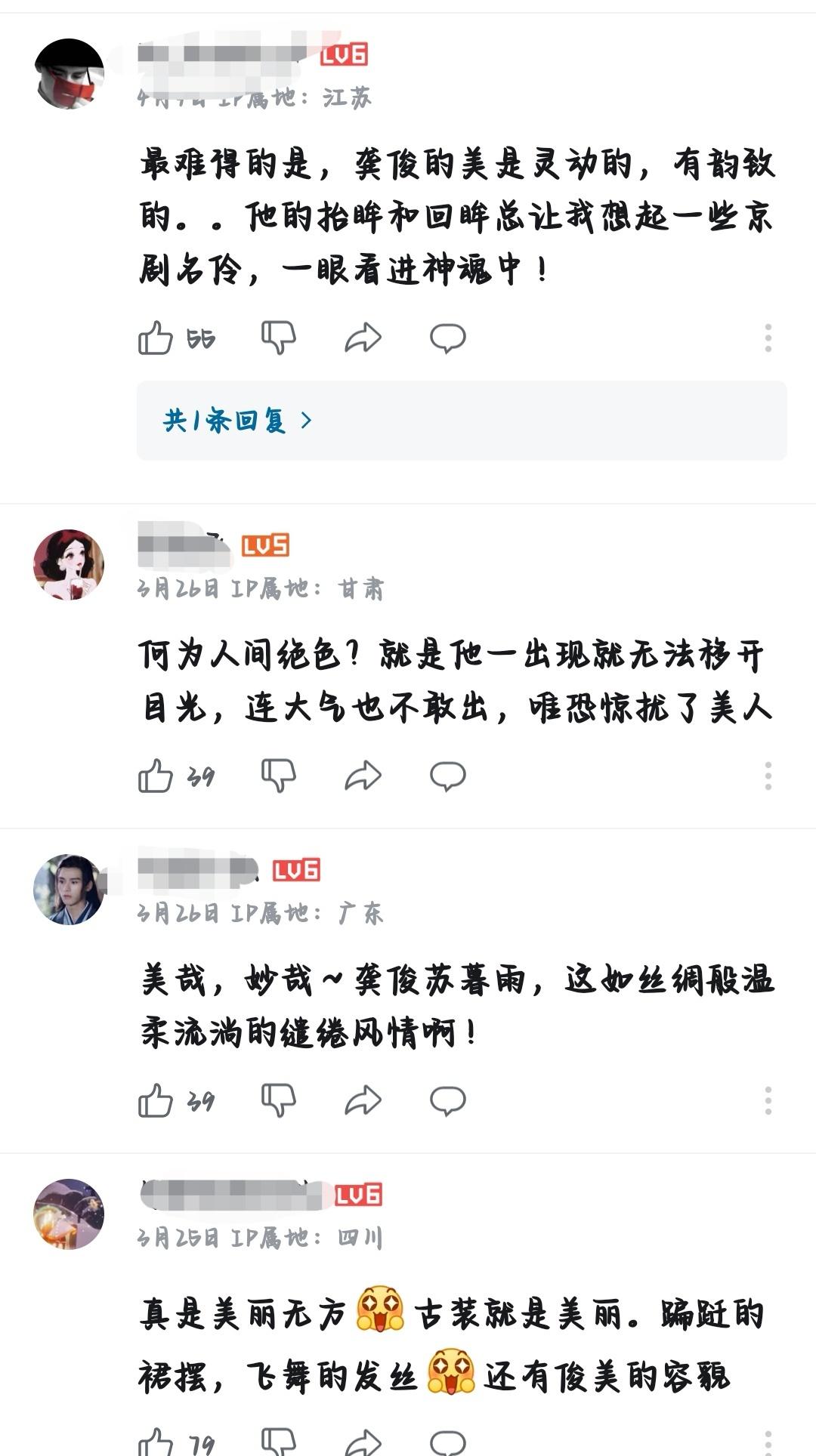
Task: Like the comment from 江苏 about 京剧名伶
Action: click(x=156, y=338)
